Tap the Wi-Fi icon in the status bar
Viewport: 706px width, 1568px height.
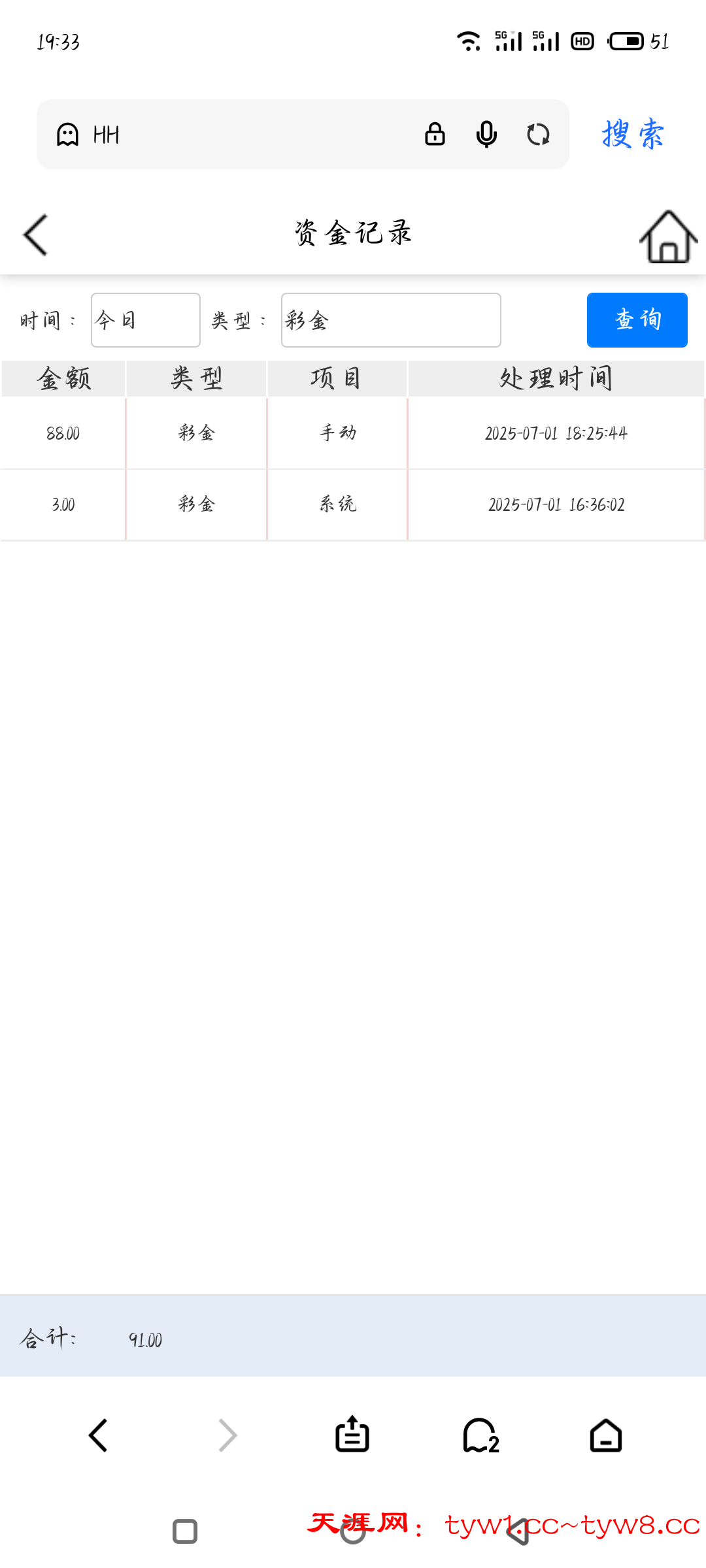469,41
